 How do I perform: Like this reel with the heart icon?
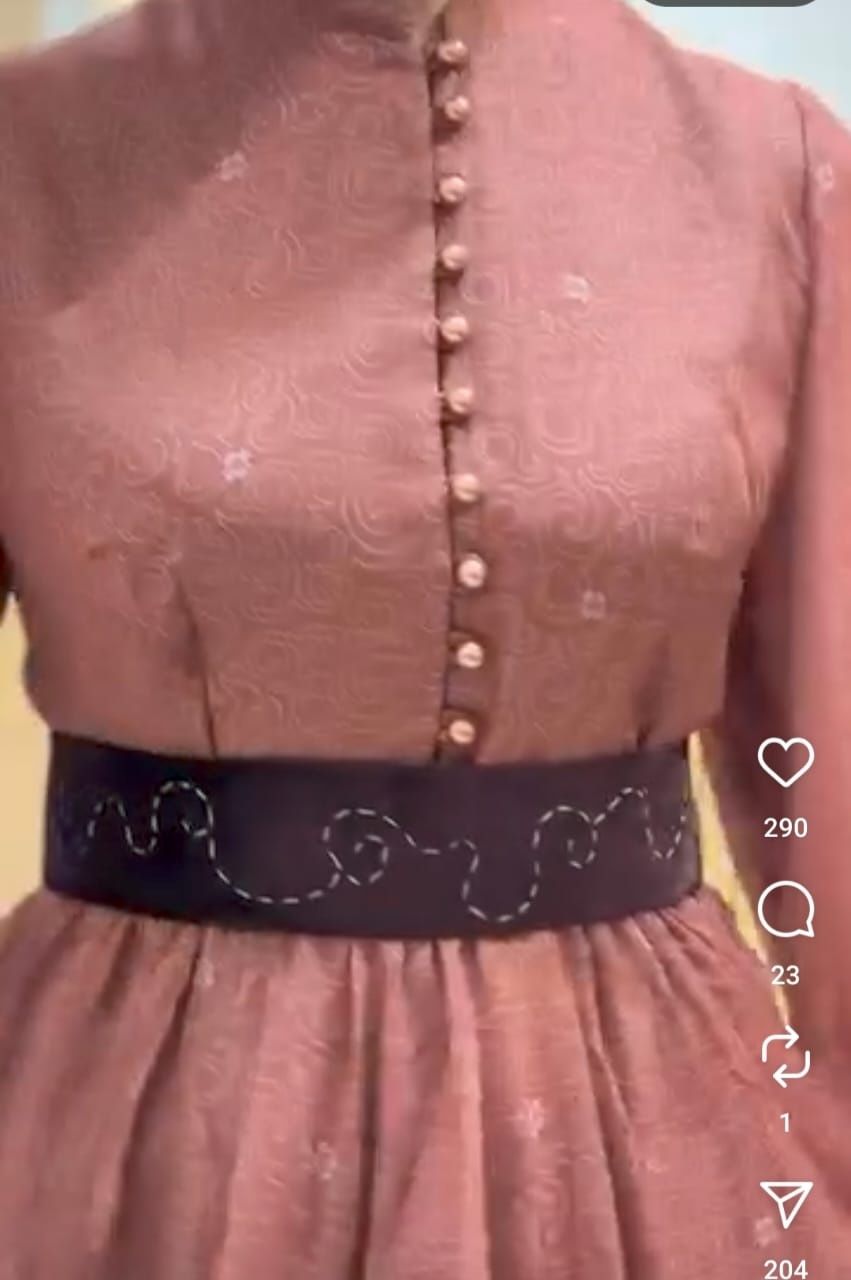point(785,763)
